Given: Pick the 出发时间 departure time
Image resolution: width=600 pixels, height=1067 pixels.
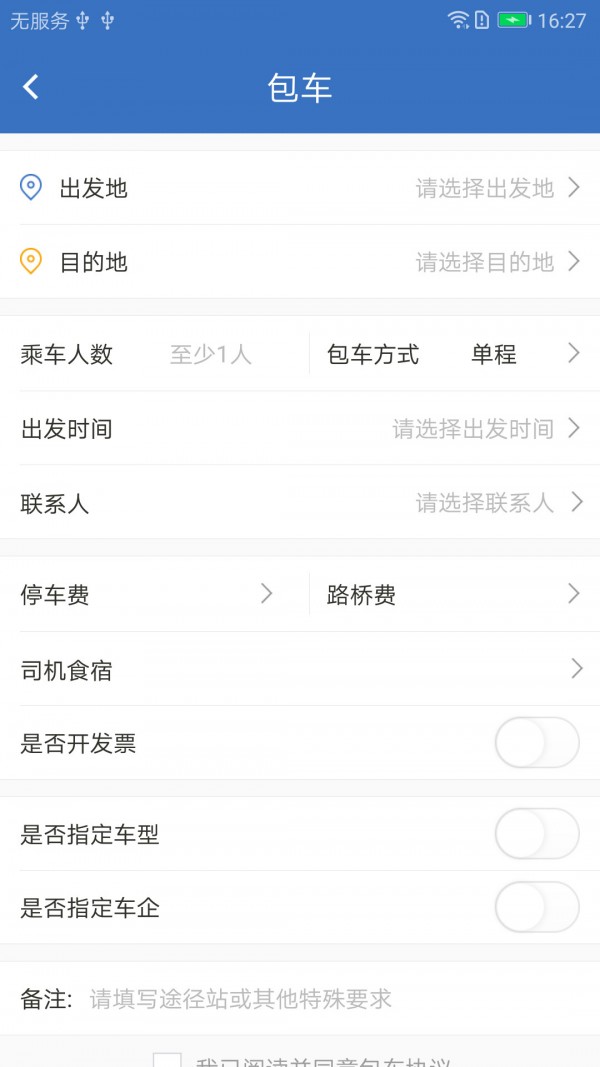Looking at the screenshot, I should [x=300, y=429].
